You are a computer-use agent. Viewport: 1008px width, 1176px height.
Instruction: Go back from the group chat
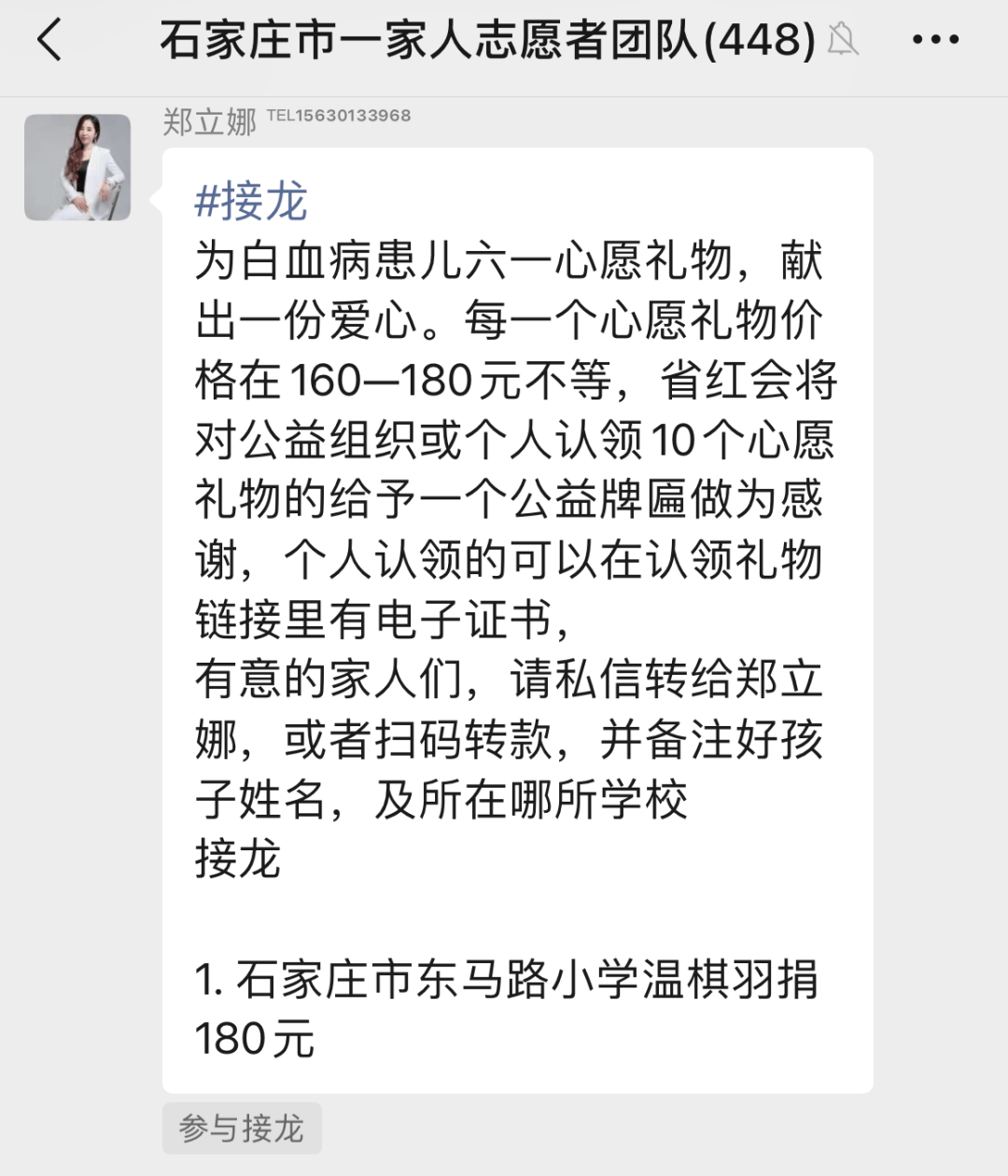tap(50, 41)
